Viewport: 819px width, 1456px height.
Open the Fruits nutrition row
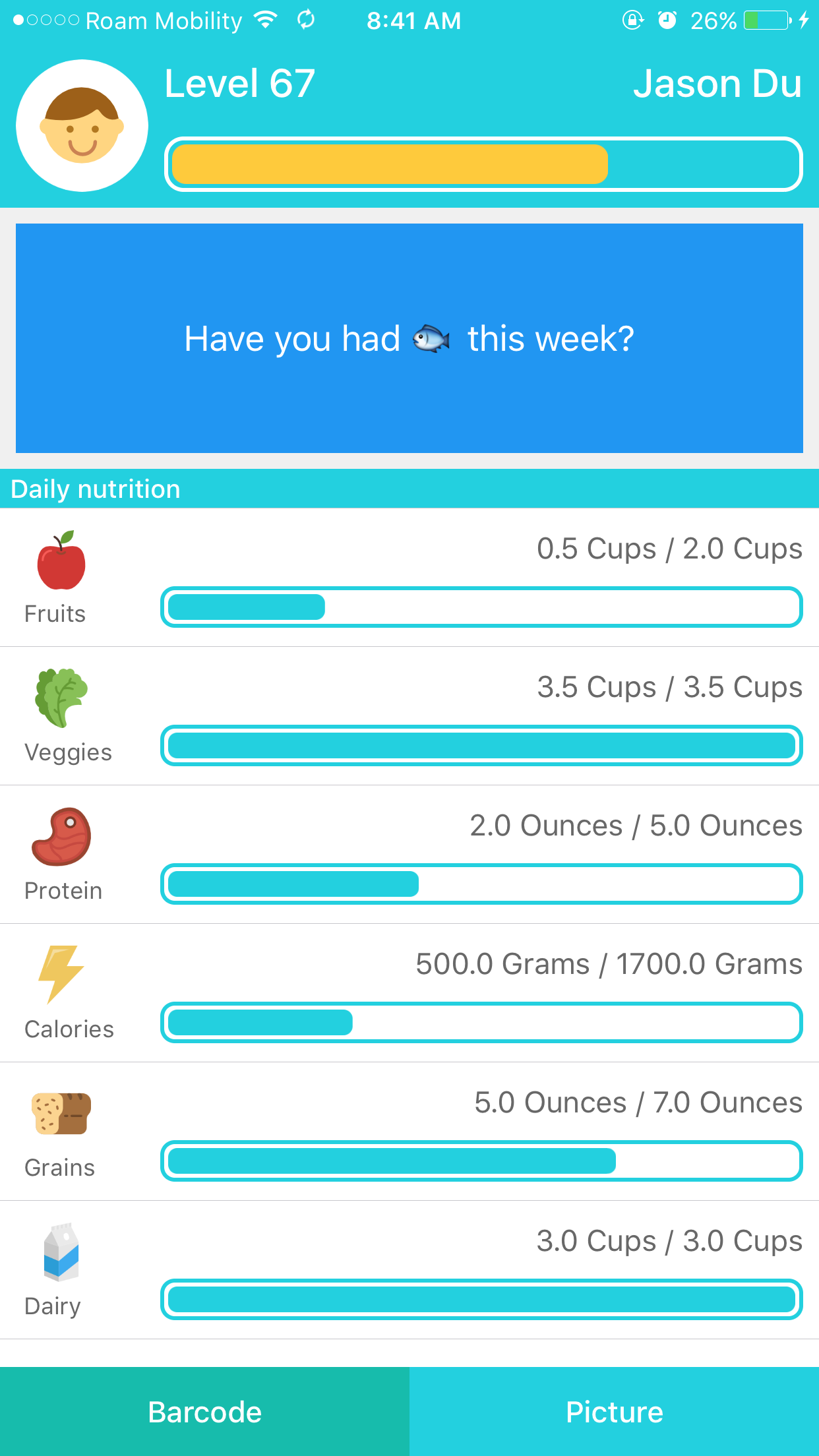tap(409, 578)
